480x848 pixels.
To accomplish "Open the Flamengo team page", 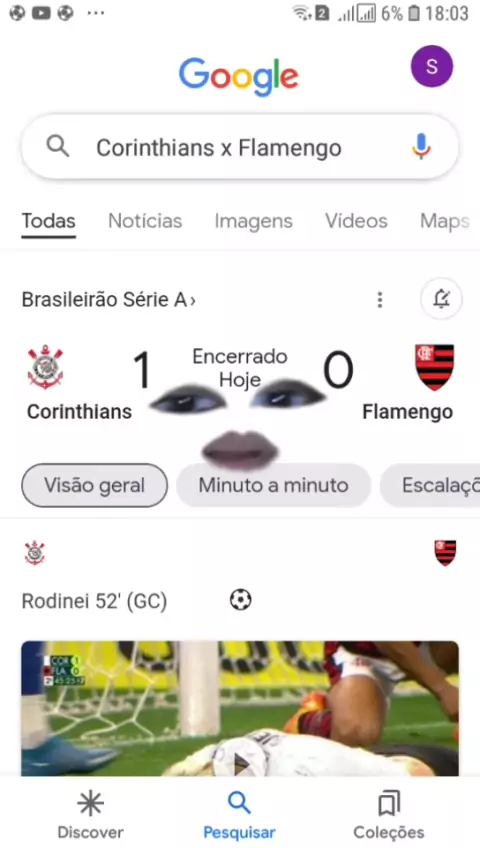I will 408,382.
